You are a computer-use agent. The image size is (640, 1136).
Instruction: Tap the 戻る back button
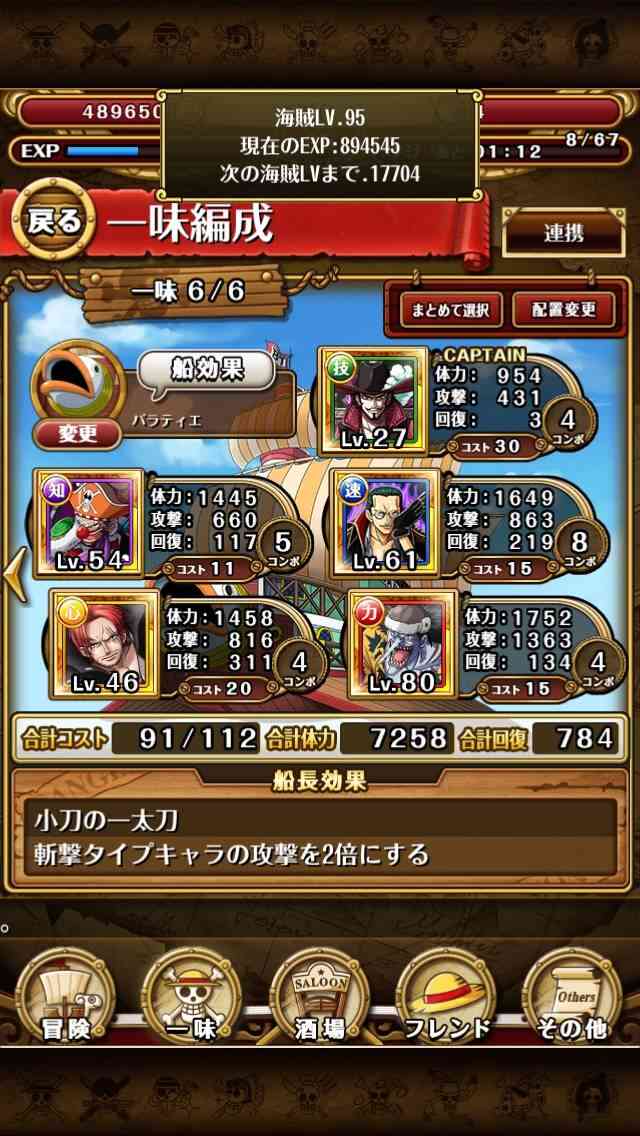tap(54, 220)
